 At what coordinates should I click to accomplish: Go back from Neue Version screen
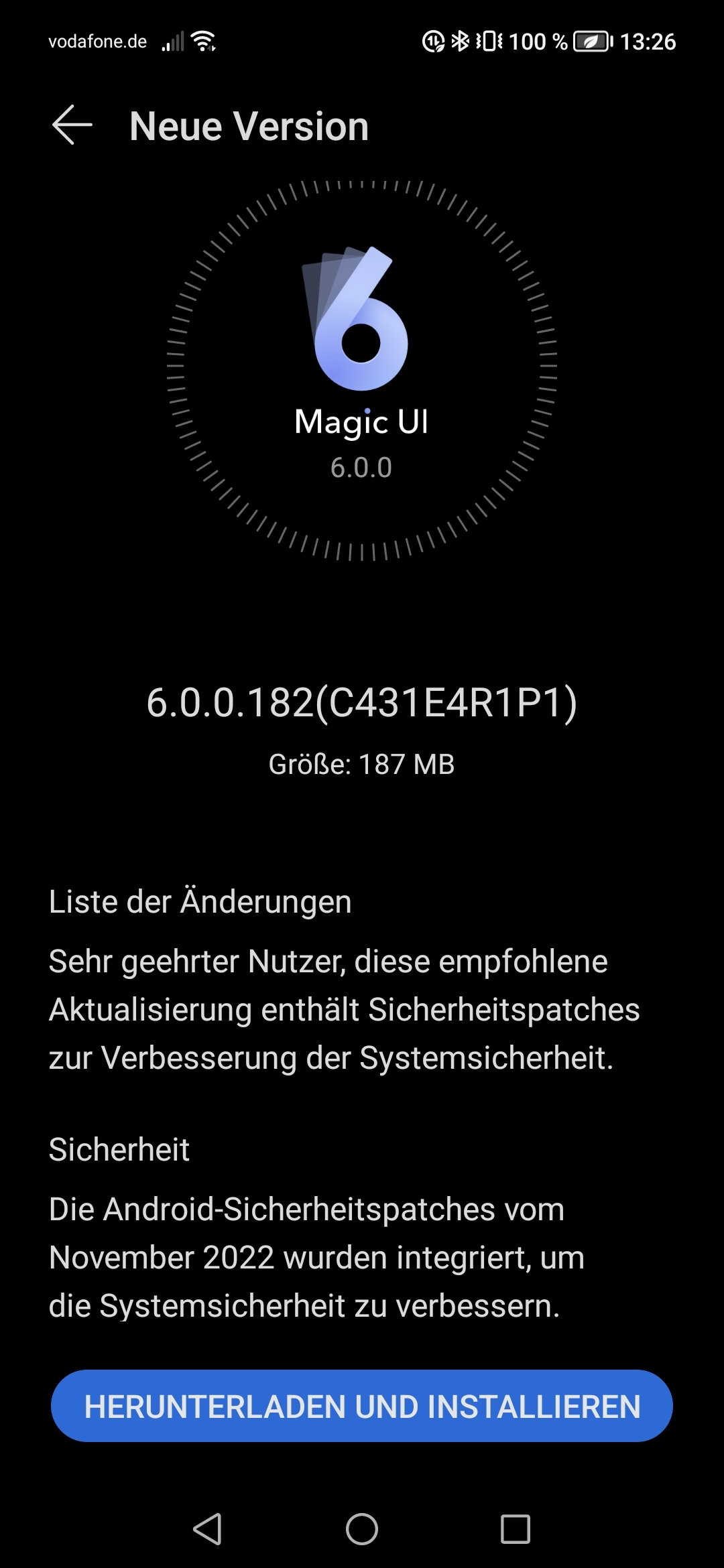[72, 125]
